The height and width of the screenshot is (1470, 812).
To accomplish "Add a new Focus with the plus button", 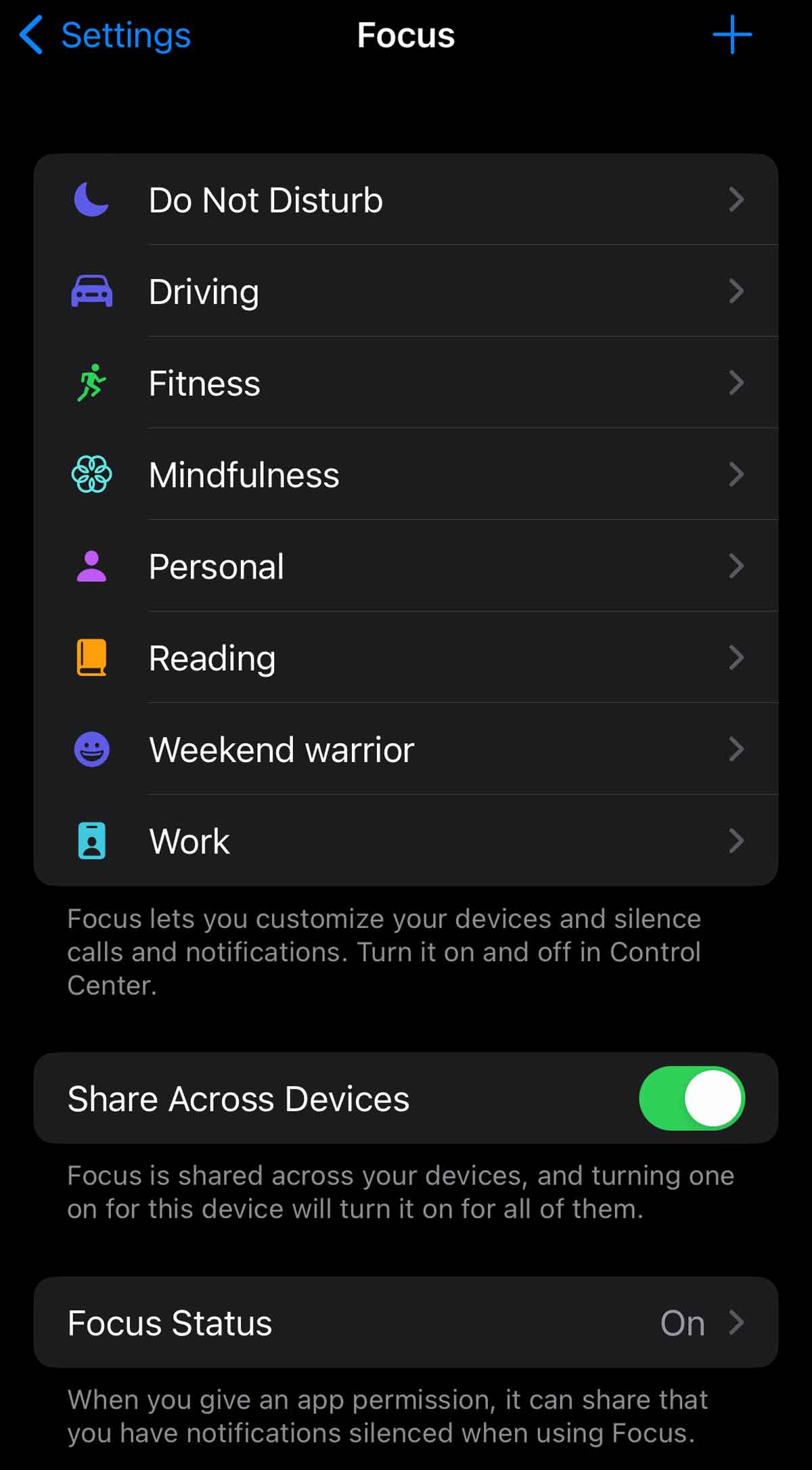I will click(733, 35).
